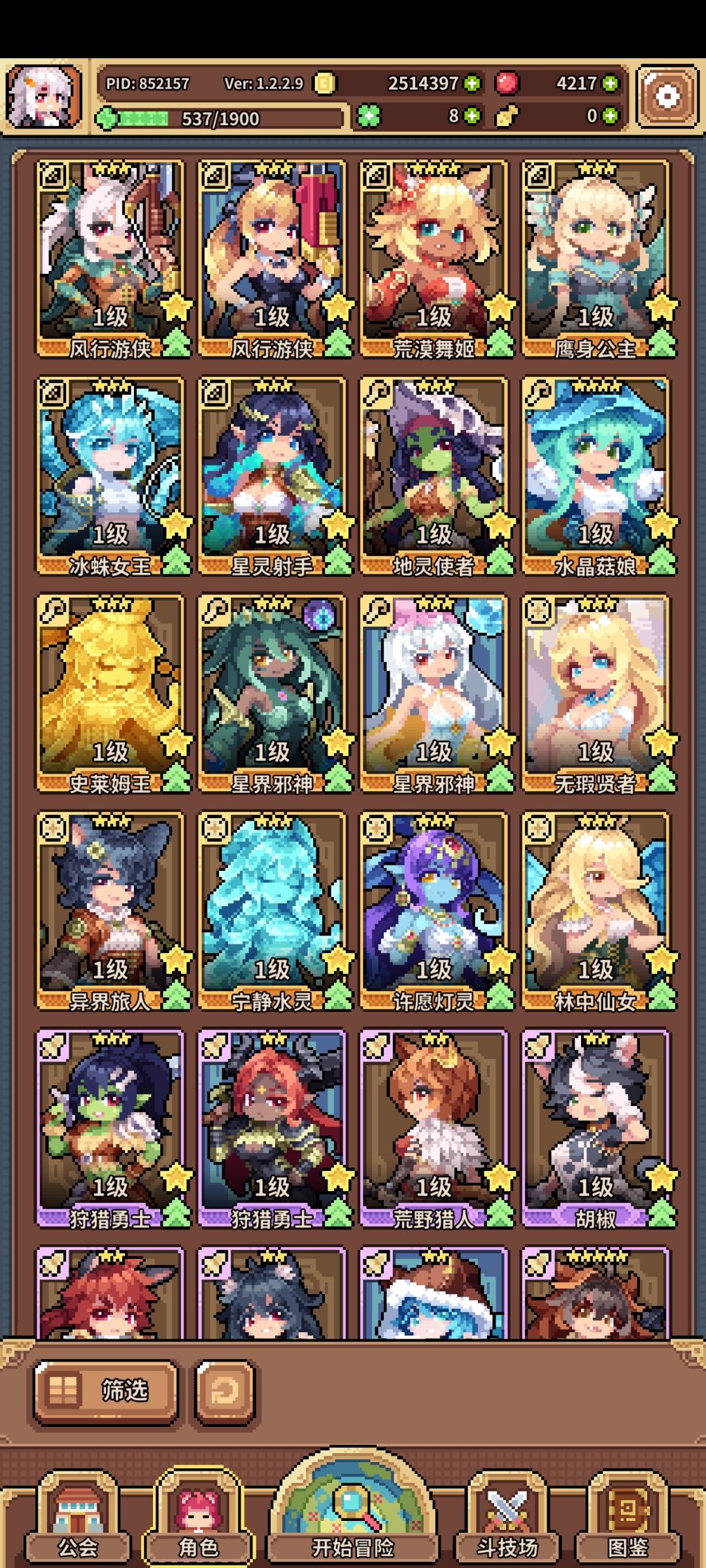Tap the refresh arrow button beside 筛选
Image resolution: width=706 pixels, height=1568 pixels.
(224, 1390)
